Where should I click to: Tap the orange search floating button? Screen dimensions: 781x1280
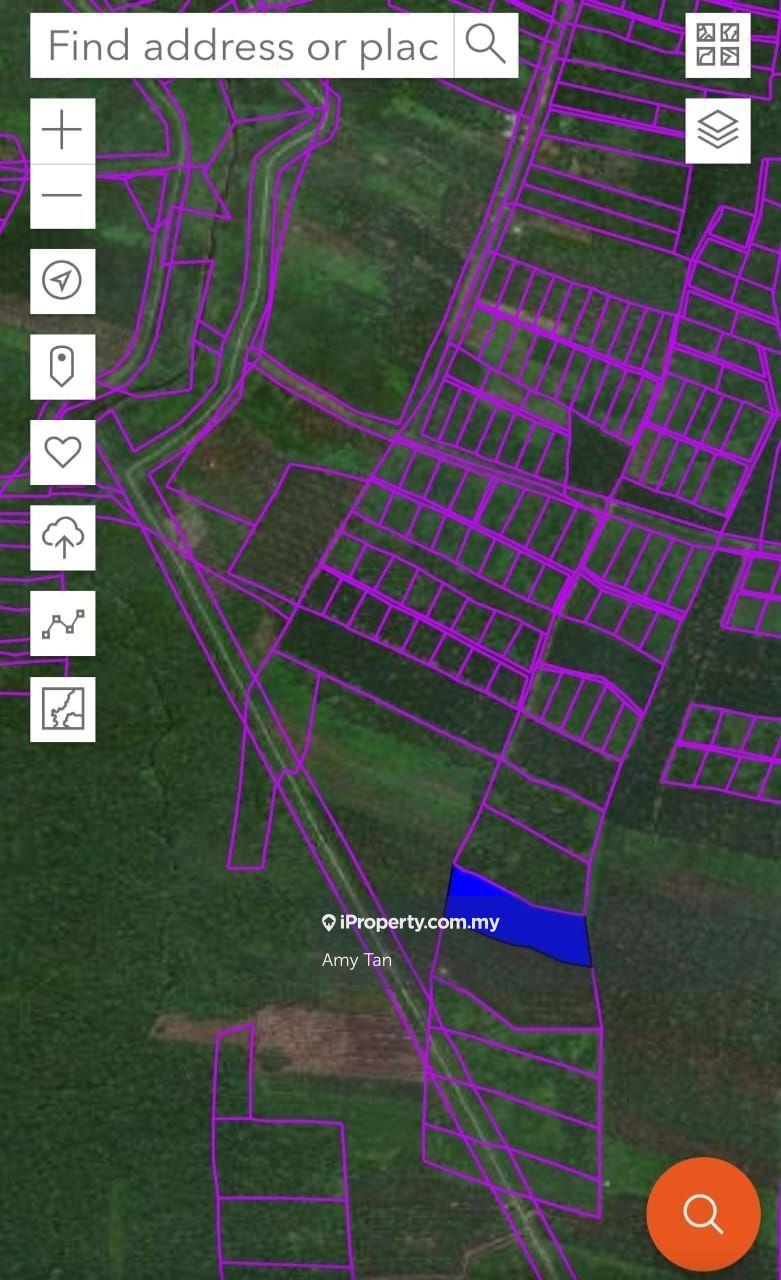(x=703, y=1214)
